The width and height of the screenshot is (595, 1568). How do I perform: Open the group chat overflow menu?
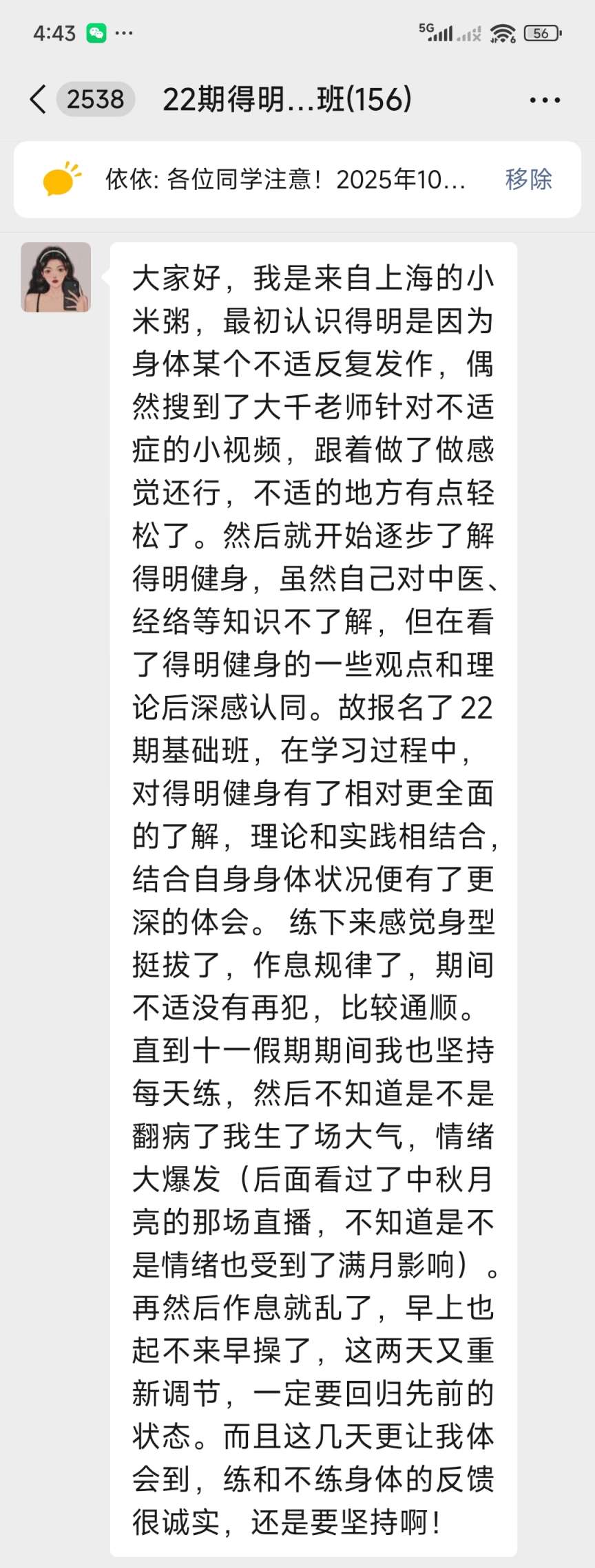click(x=545, y=100)
